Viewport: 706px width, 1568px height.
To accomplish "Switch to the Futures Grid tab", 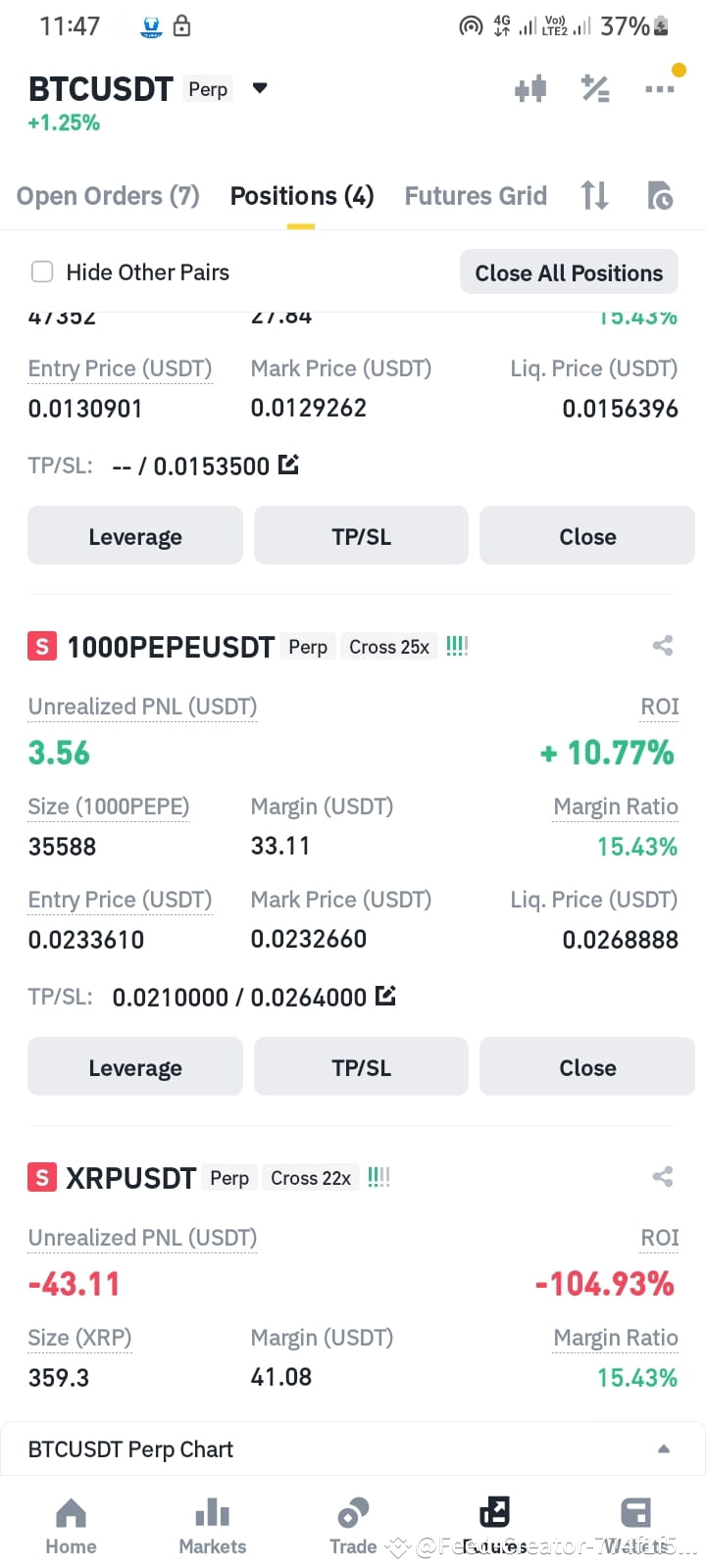I will pyautogui.click(x=476, y=195).
